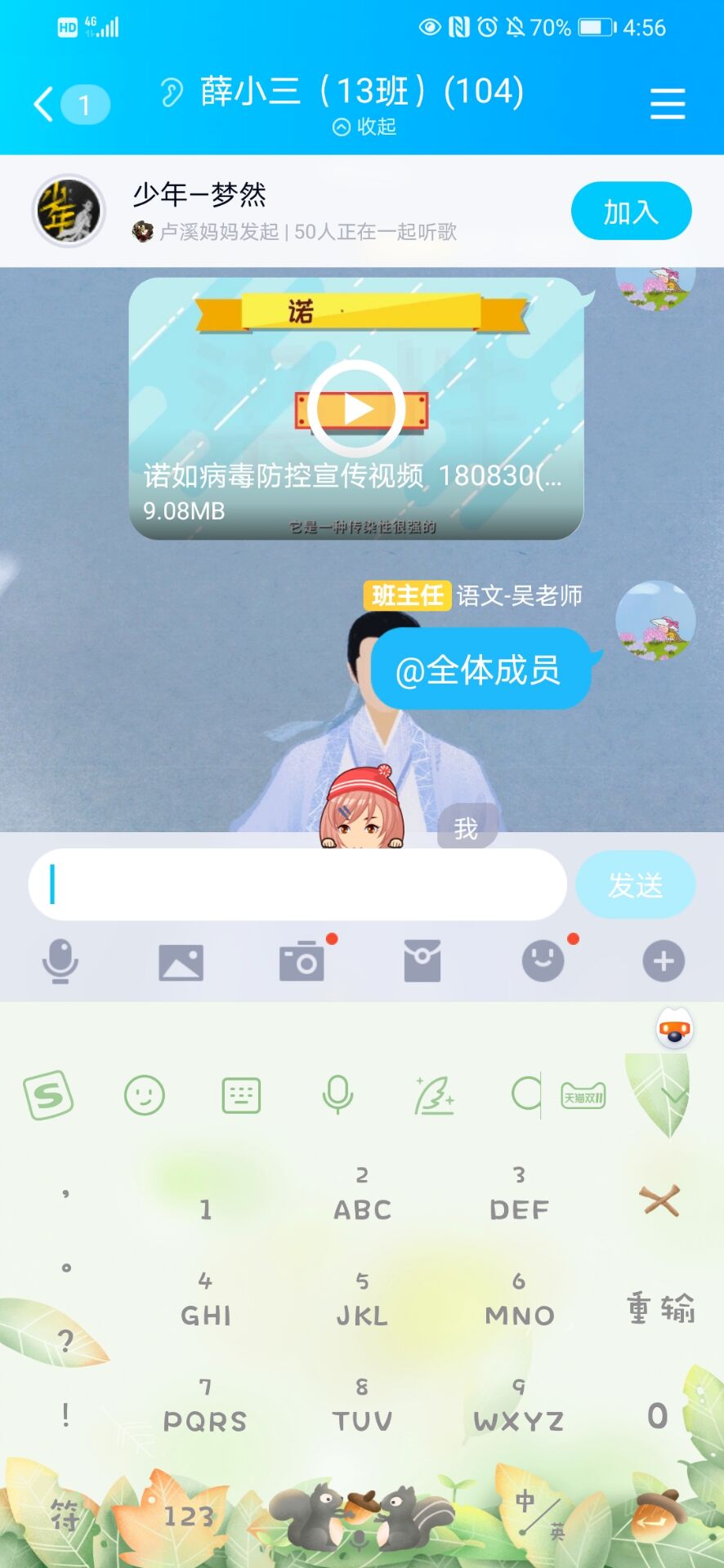Play the 诺如病毒防控宣传视频 video

(x=356, y=408)
